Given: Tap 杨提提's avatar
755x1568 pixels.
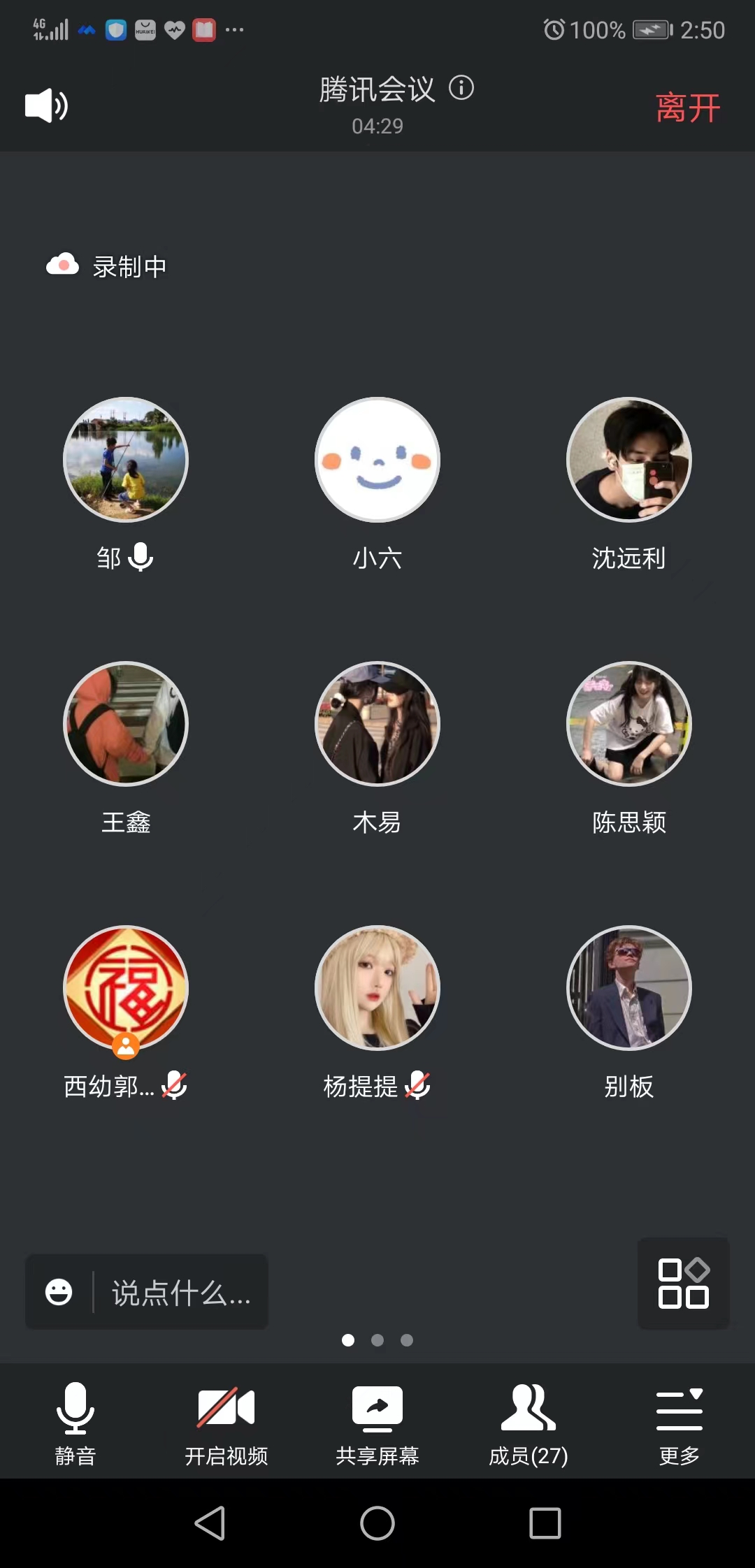Looking at the screenshot, I should (377, 988).
